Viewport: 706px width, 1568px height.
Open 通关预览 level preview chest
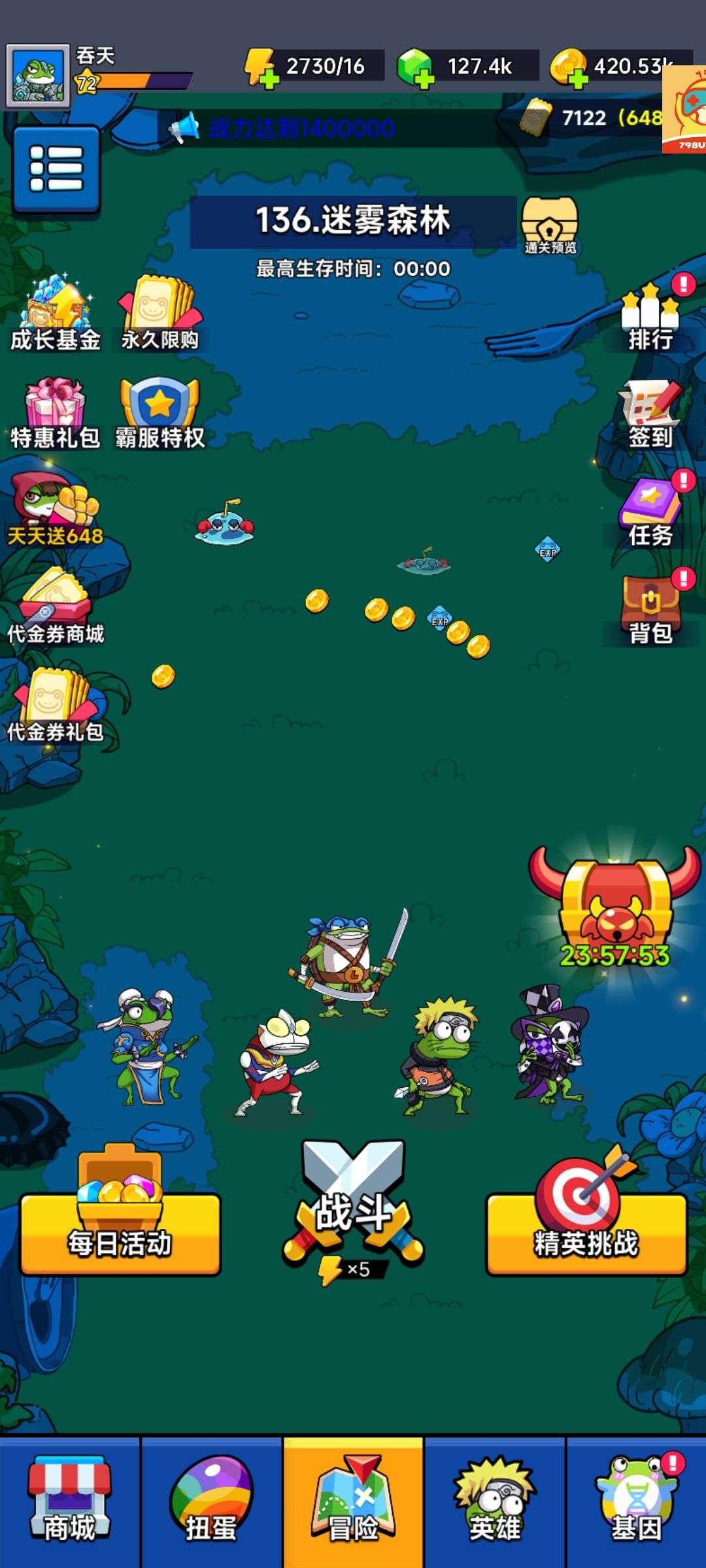[x=550, y=224]
